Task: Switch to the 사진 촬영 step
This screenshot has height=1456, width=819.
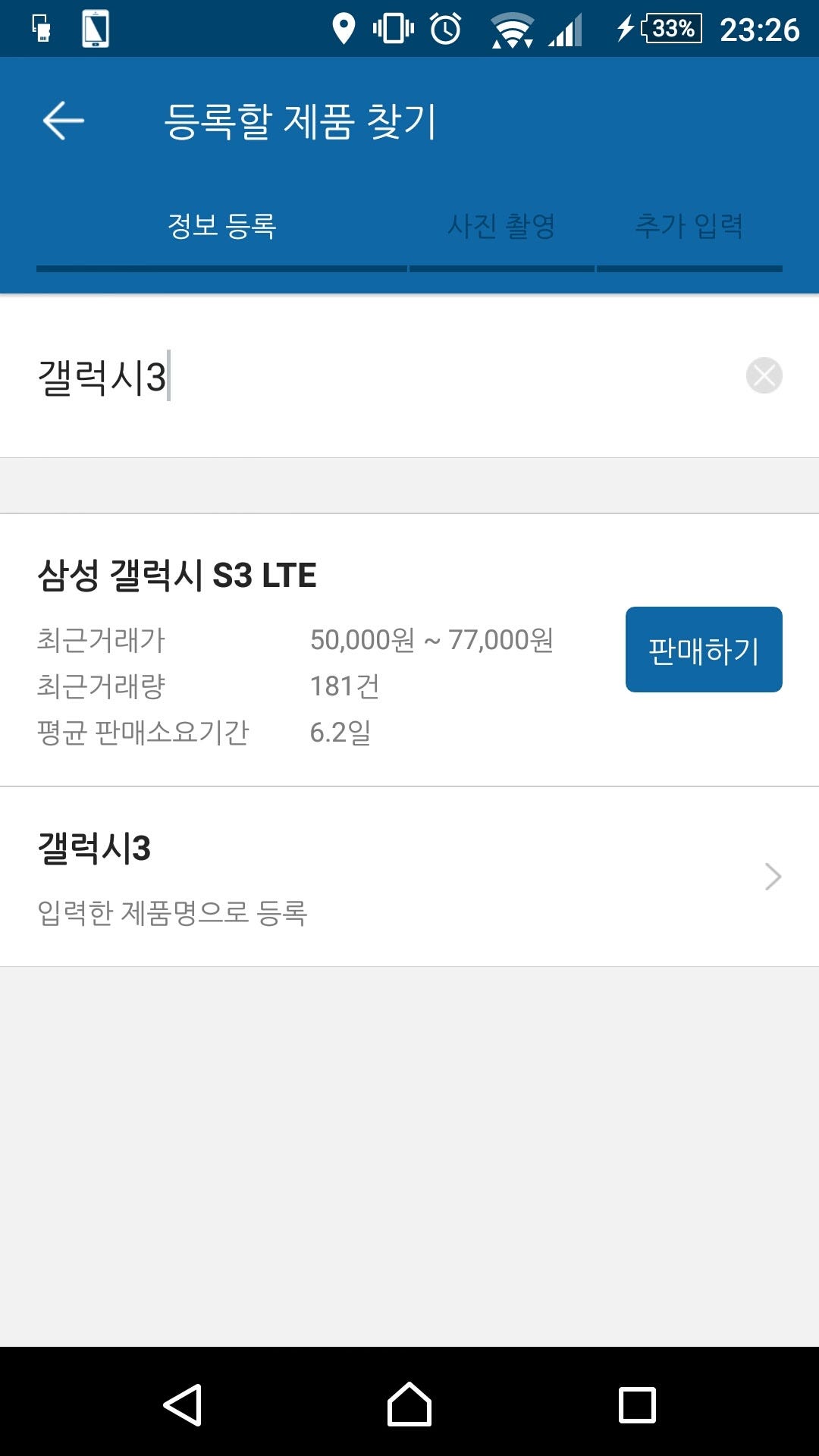Action: point(501,225)
